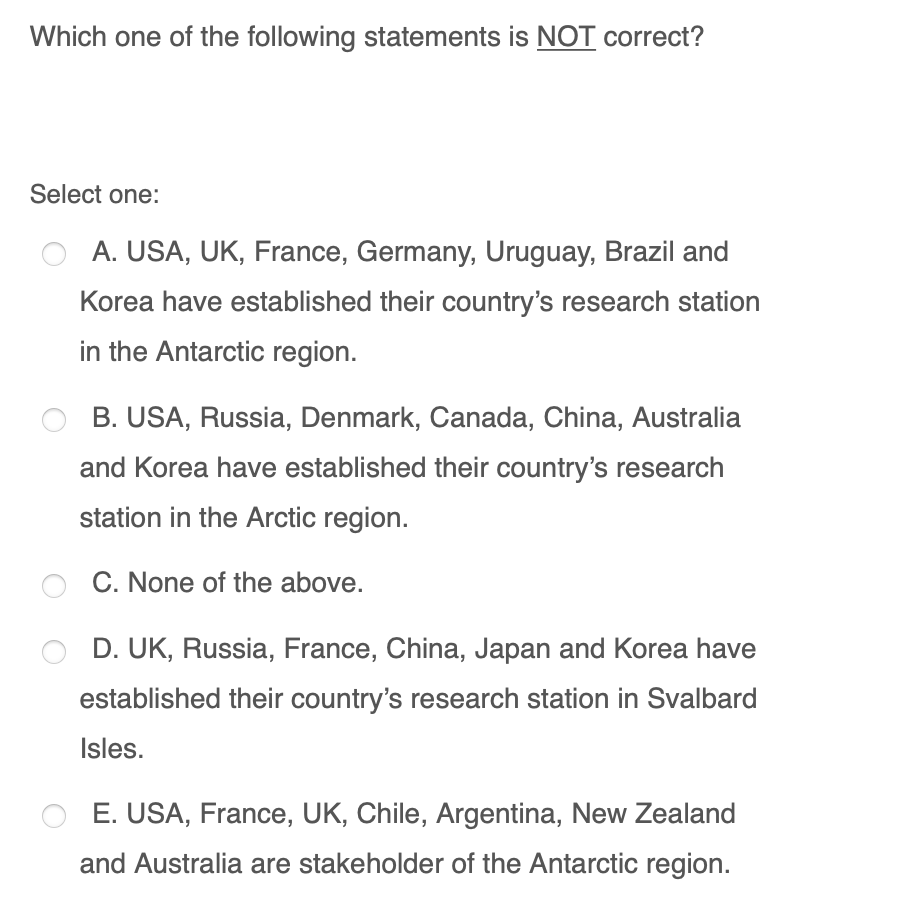This screenshot has height=916, width=922.
Task: Pick option C, None of the above
Action: (54, 585)
